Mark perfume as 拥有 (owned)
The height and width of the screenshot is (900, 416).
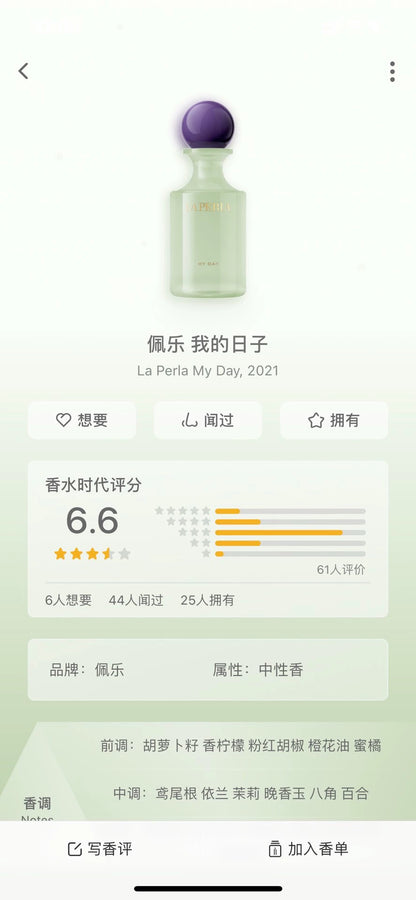click(334, 420)
